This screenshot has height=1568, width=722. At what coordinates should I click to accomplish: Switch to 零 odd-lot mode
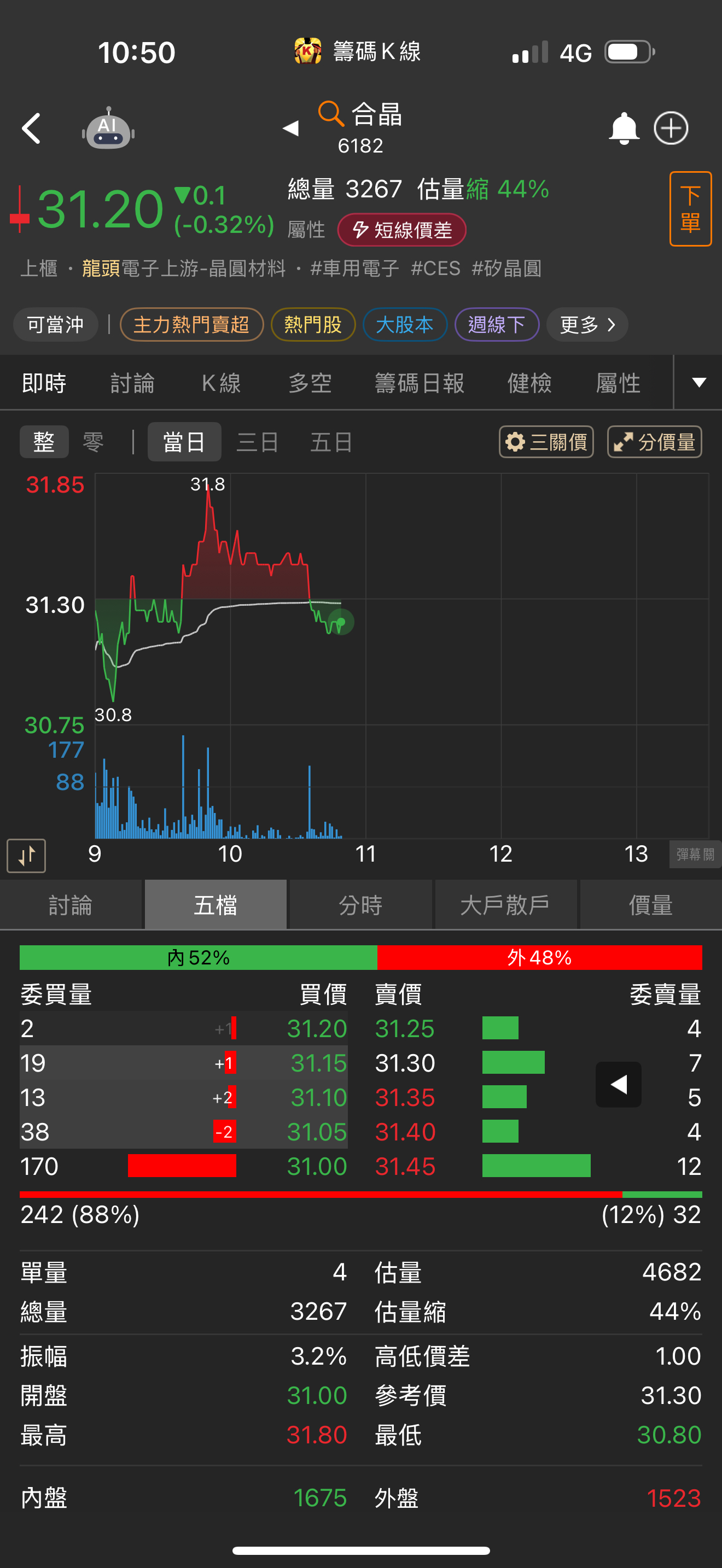tap(93, 442)
